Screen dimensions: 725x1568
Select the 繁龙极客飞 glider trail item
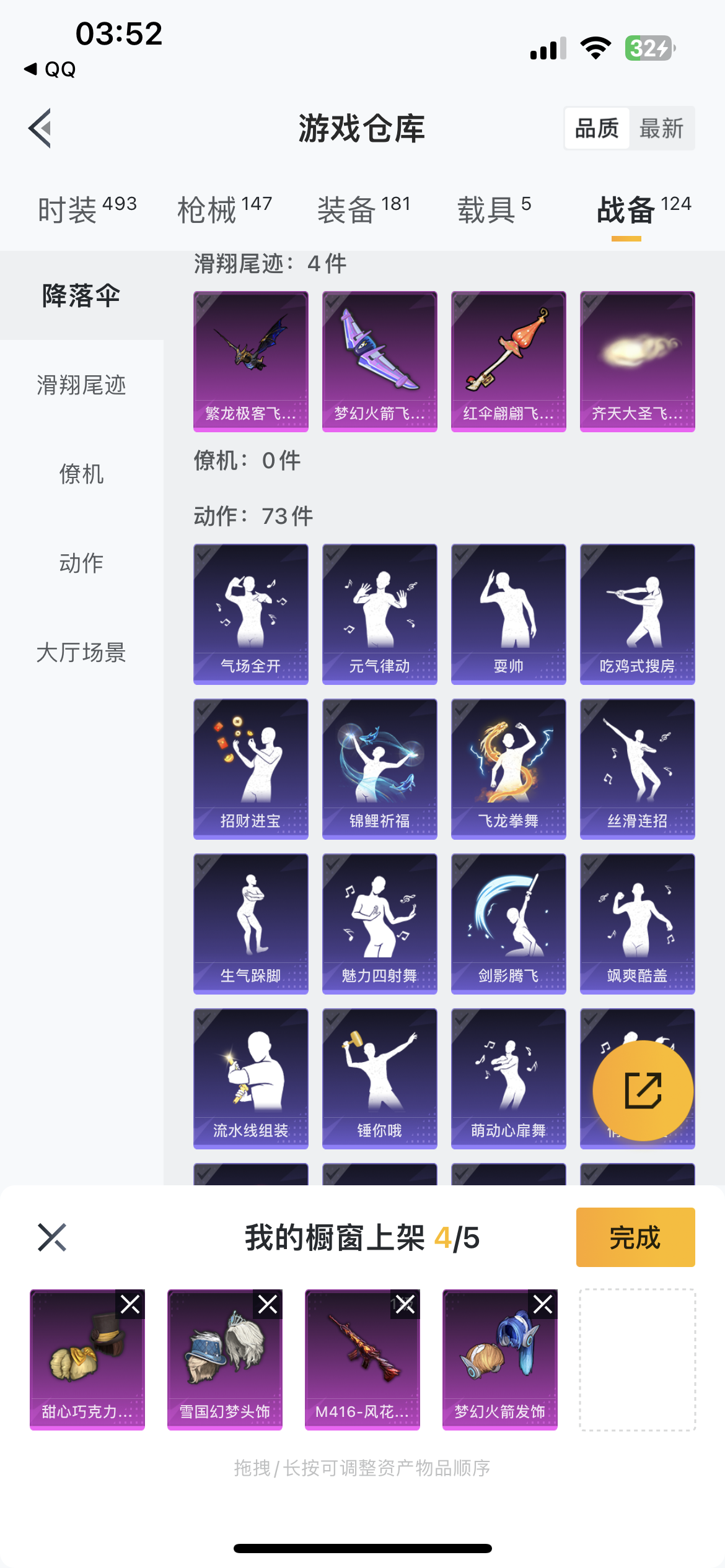pos(250,361)
